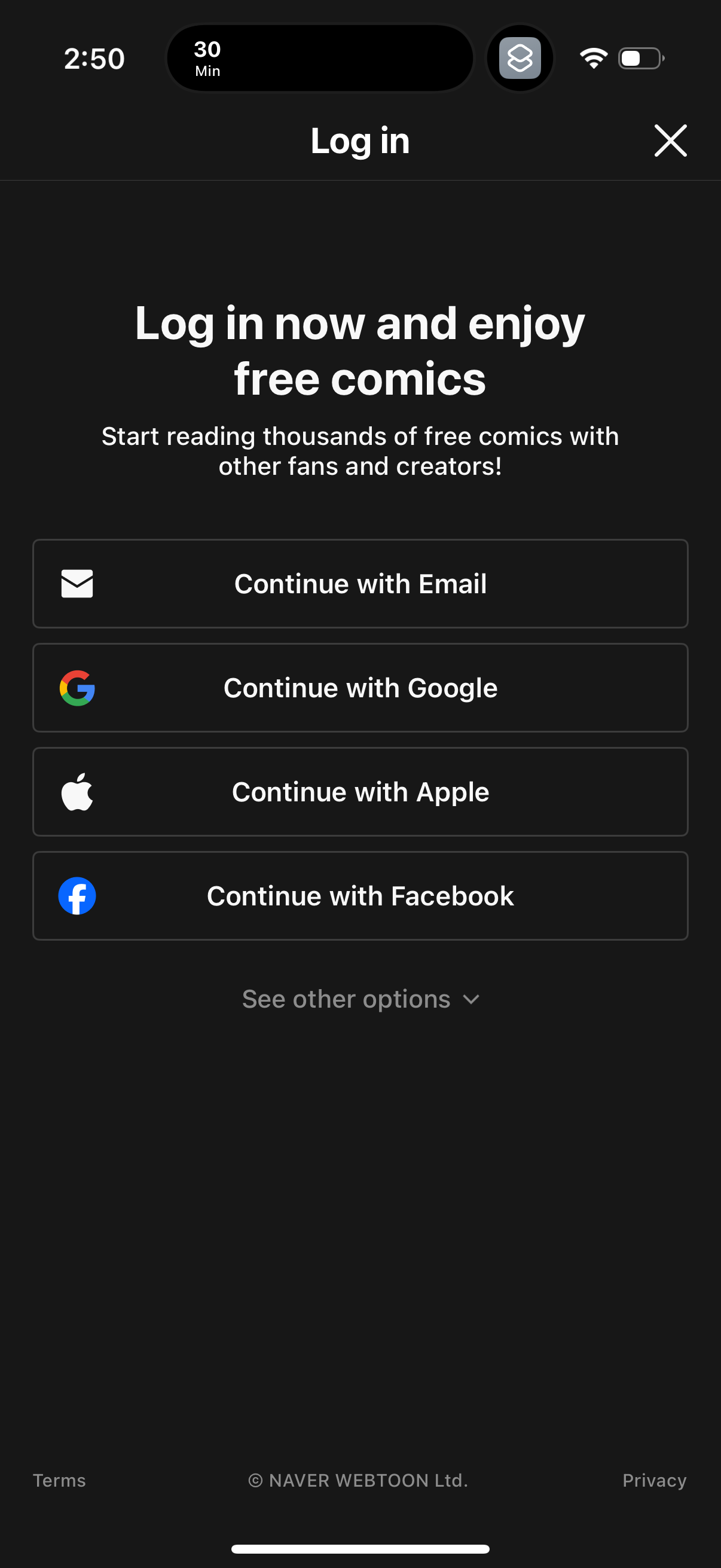The image size is (721, 1568).
Task: Tap the Log in title
Action: 359,141
